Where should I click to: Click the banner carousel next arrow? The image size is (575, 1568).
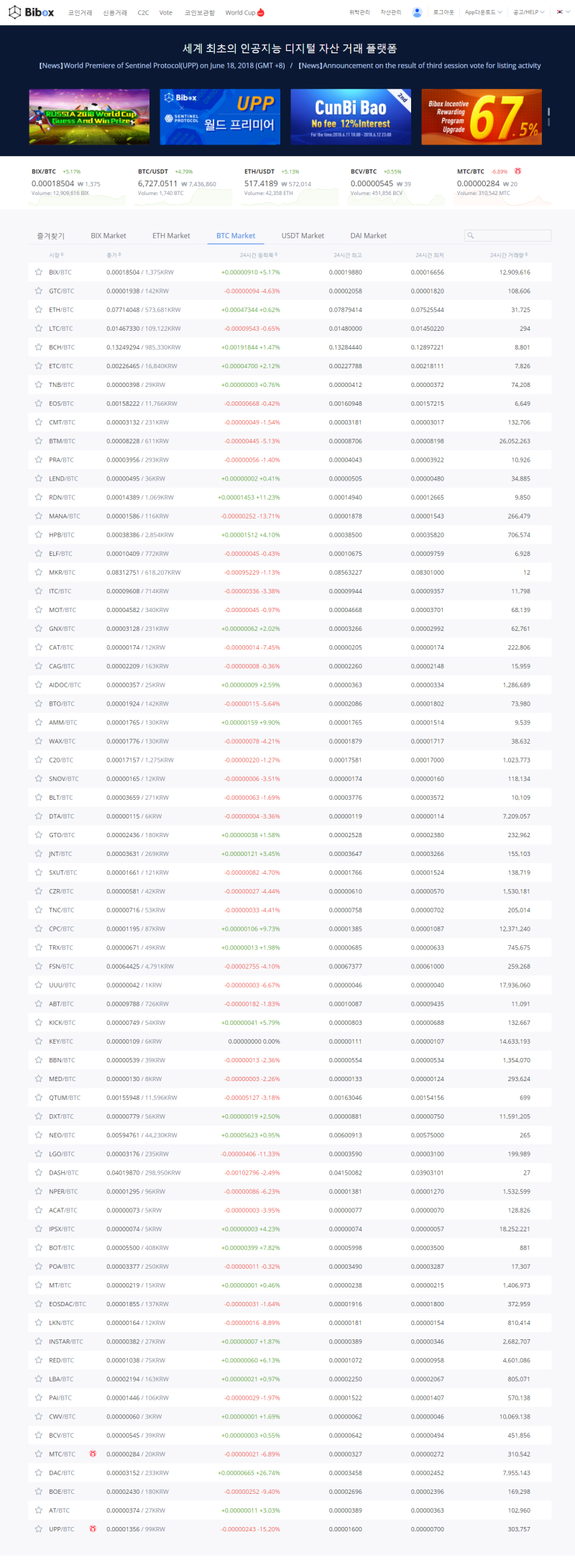coord(550,115)
